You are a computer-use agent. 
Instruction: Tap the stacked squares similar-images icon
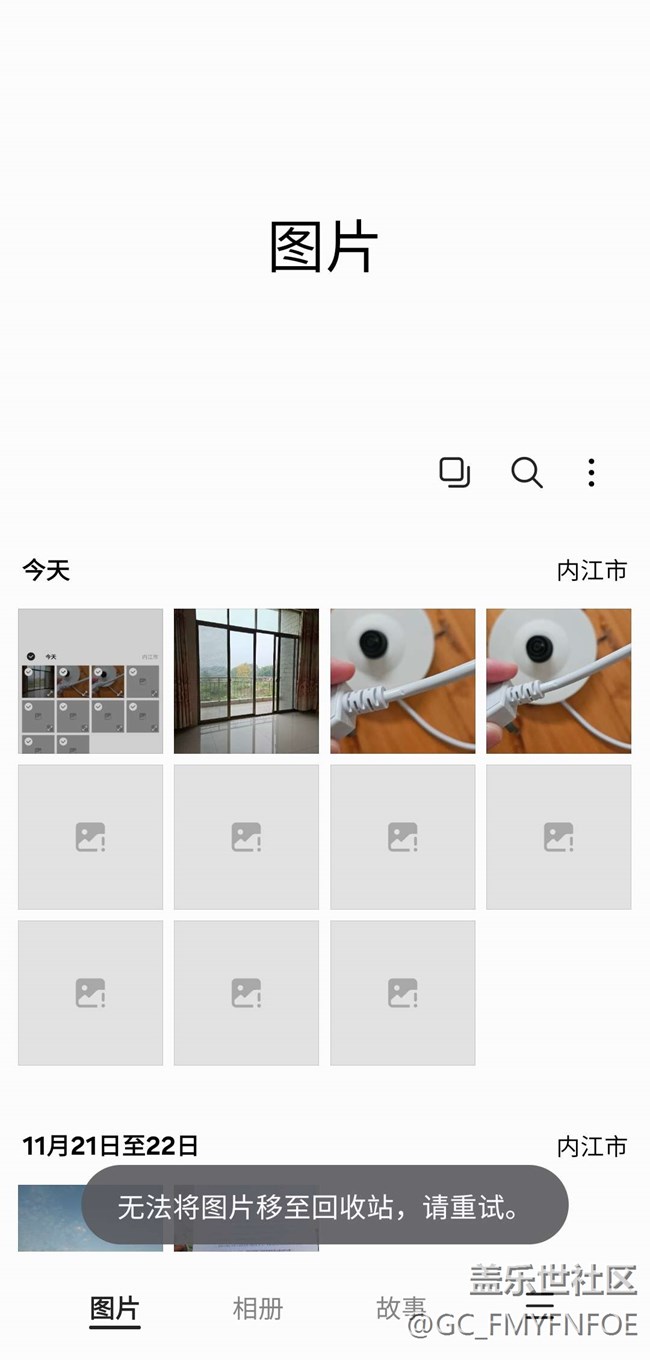click(455, 472)
